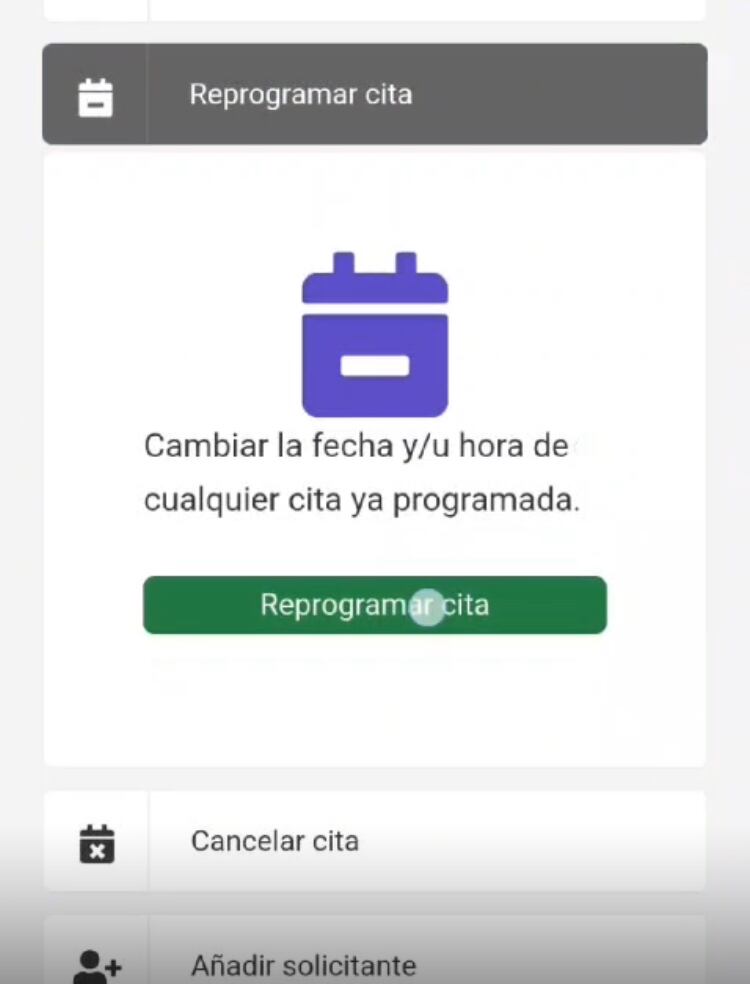This screenshot has width=750, height=984.
Task: Click the partially visible card at the top
Action: pyautogui.click(x=374, y=8)
